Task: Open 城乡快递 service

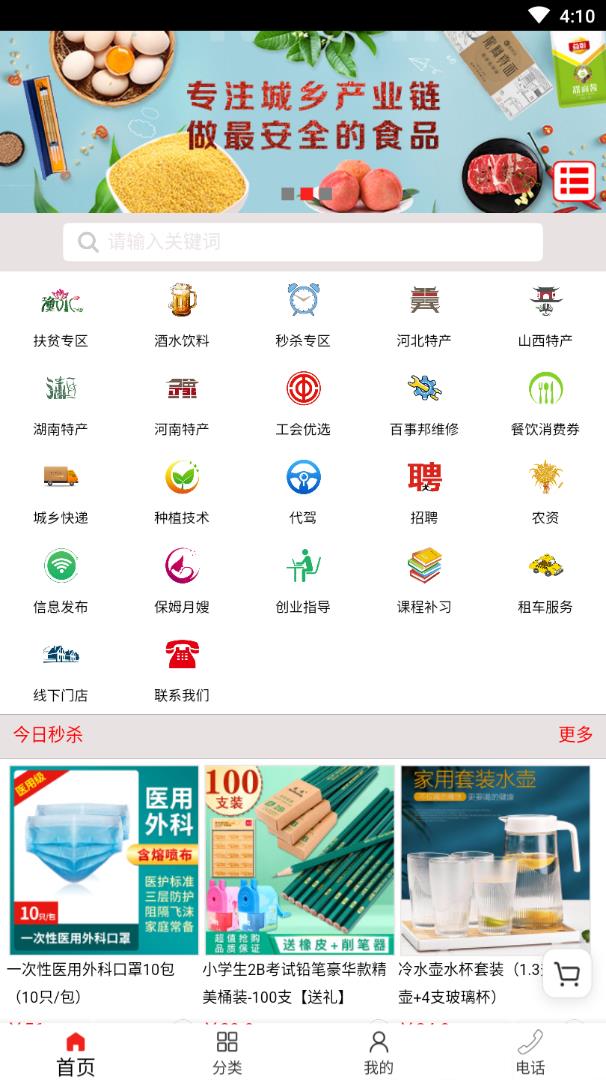Action: coord(61,493)
